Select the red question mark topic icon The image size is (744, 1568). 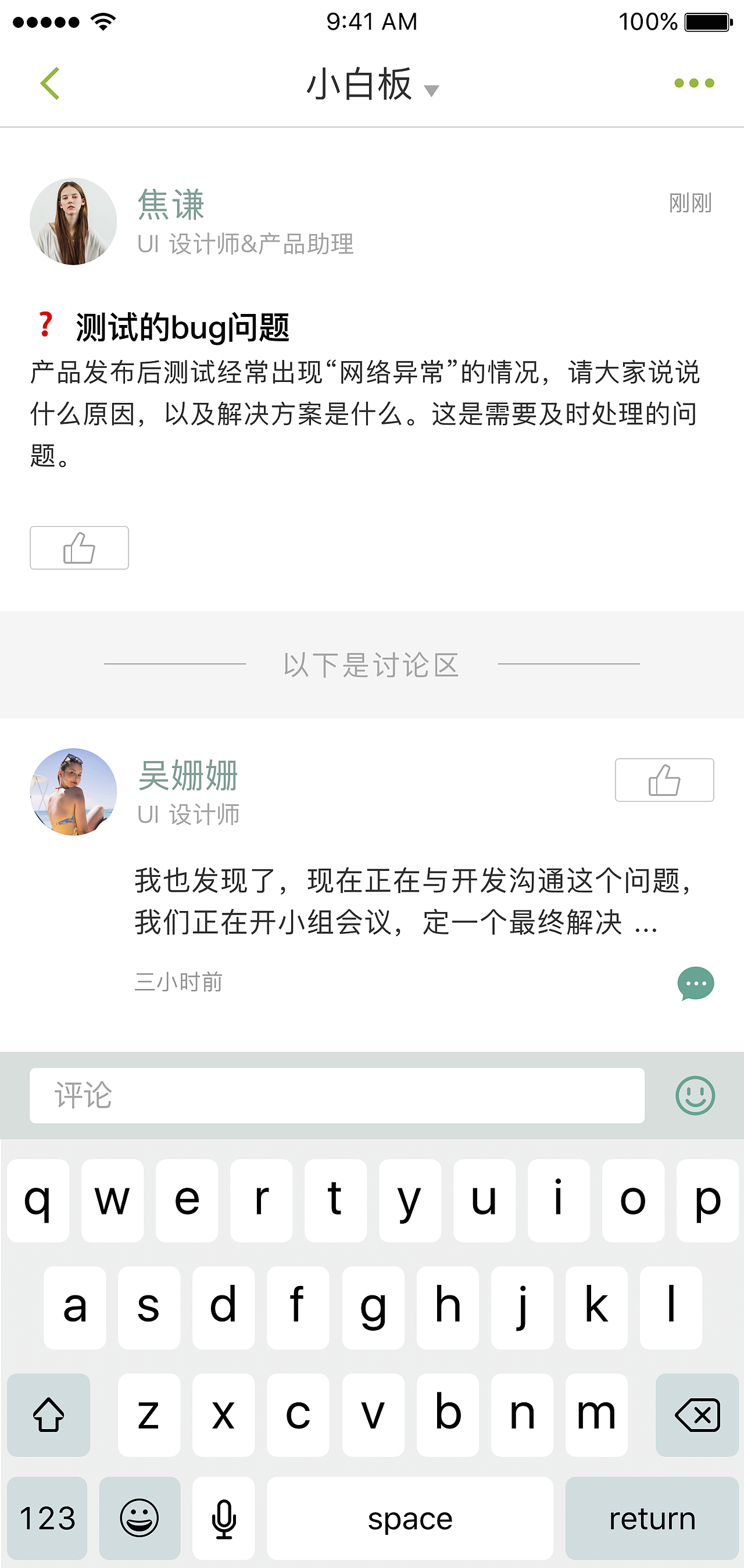click(45, 326)
